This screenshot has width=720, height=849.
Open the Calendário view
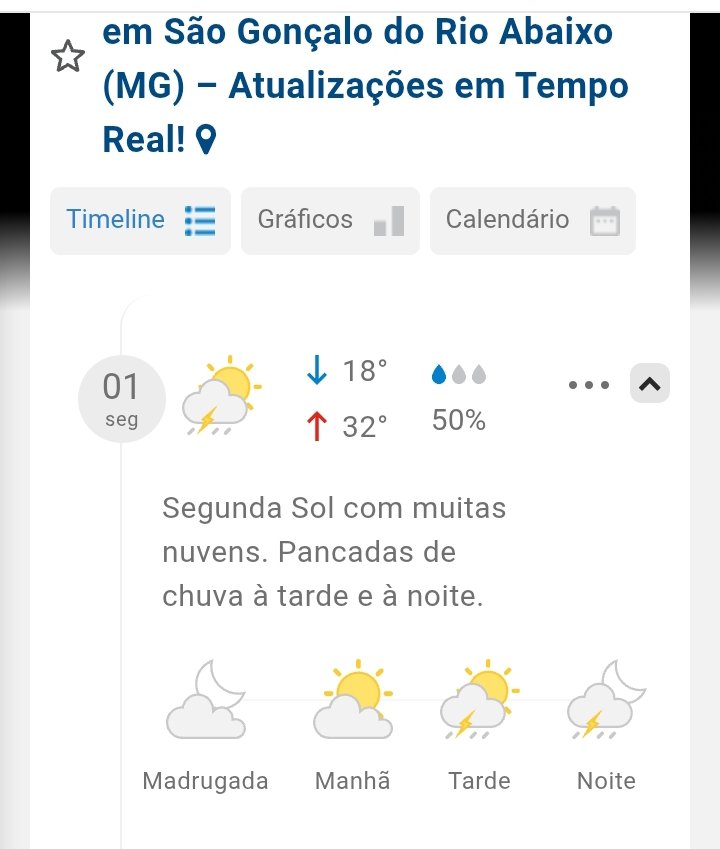coord(532,220)
